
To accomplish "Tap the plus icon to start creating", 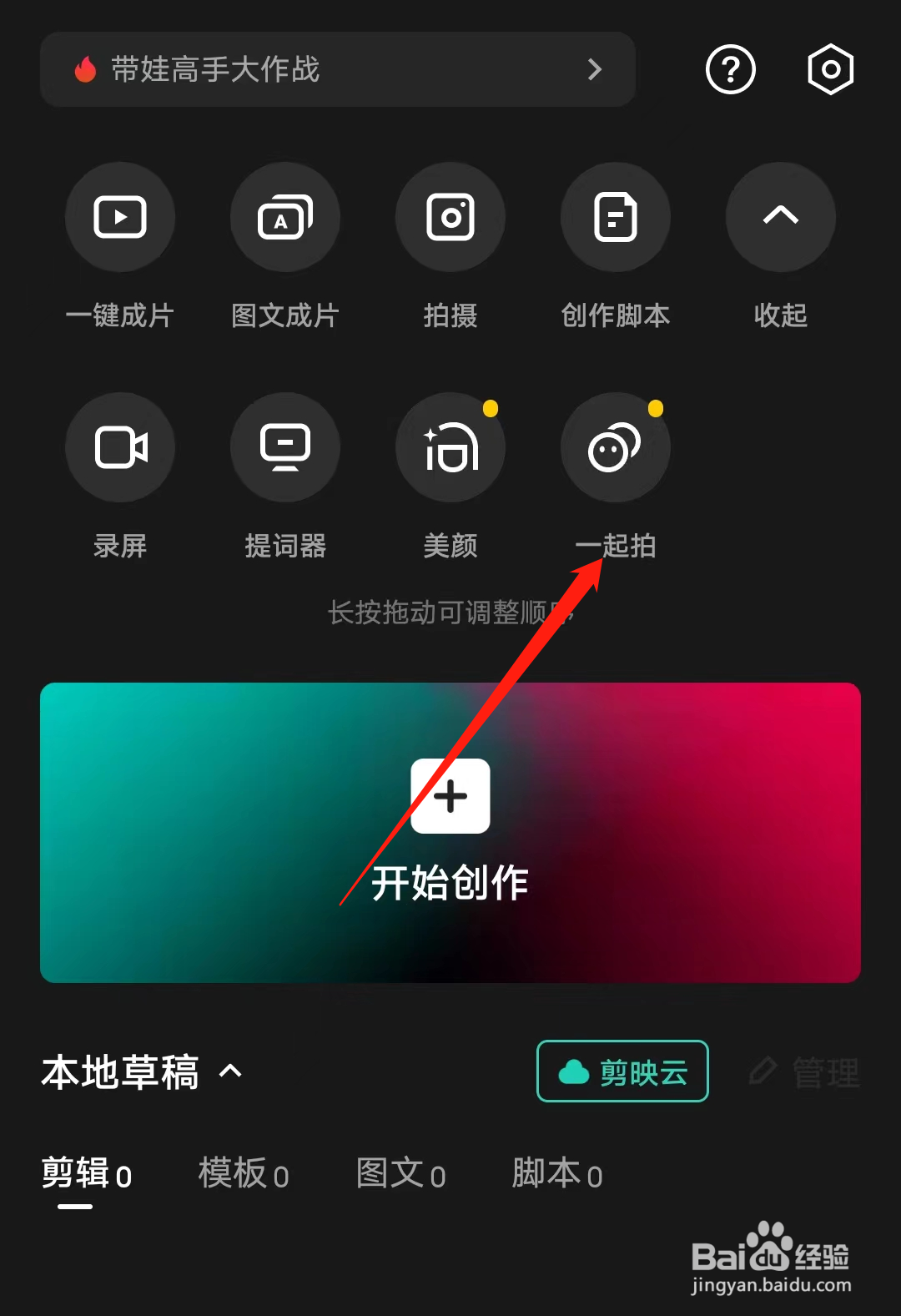I will tap(450, 795).
